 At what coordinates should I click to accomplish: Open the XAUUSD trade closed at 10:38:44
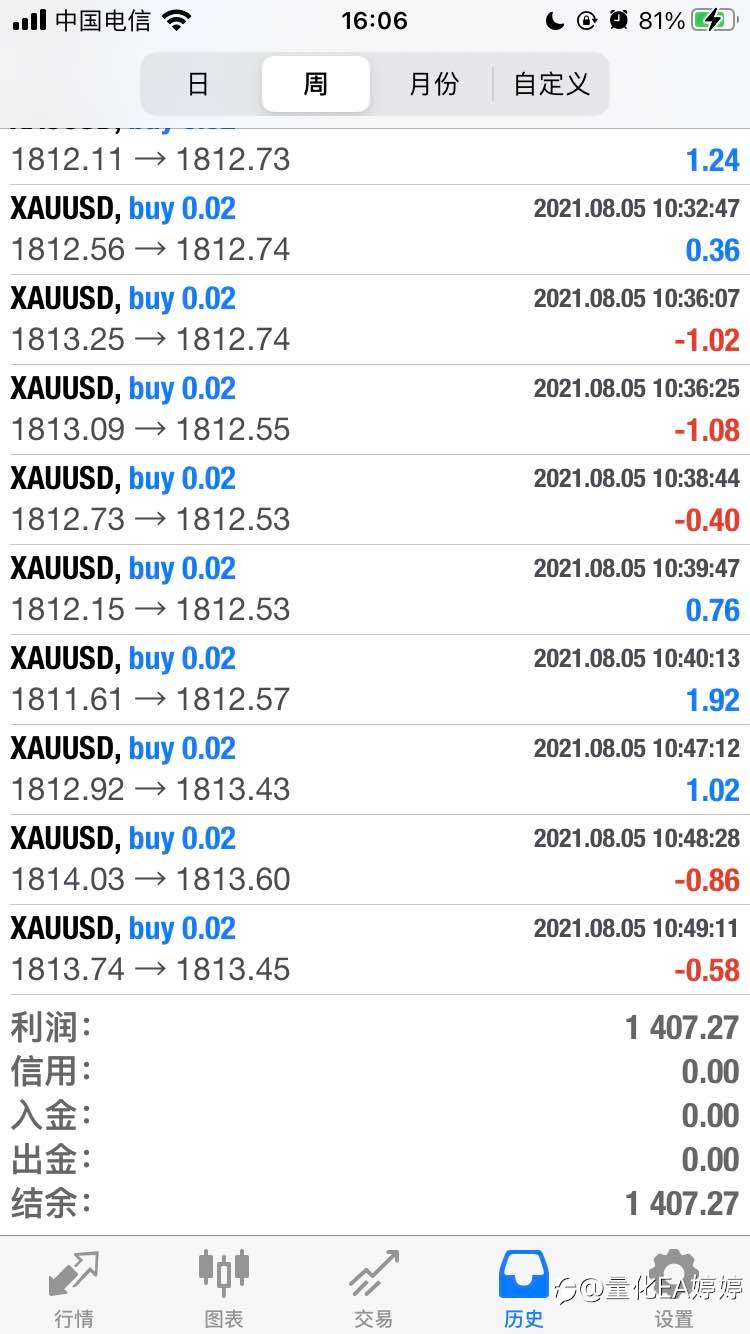(x=375, y=500)
